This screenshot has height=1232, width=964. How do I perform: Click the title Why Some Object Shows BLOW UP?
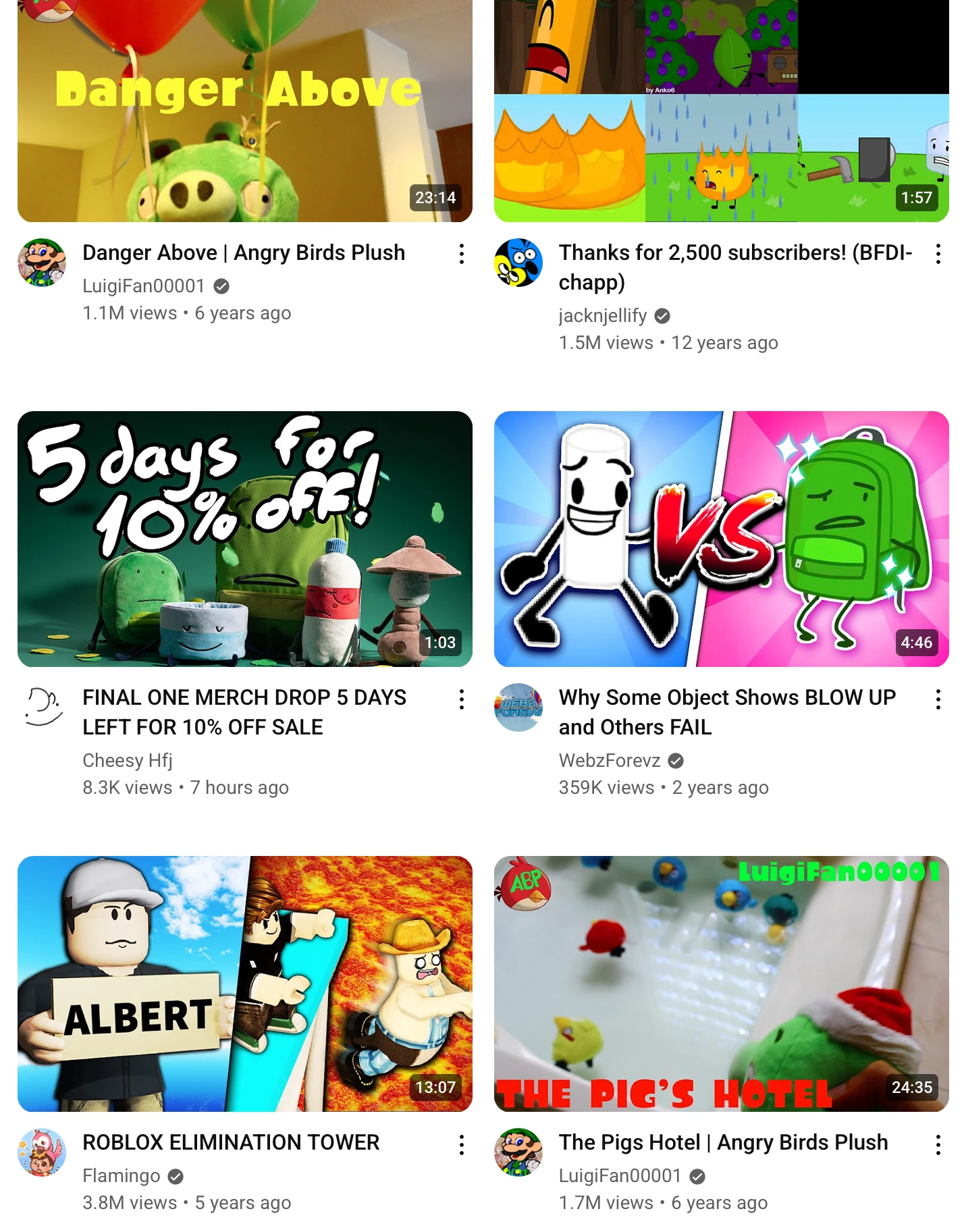(x=726, y=697)
